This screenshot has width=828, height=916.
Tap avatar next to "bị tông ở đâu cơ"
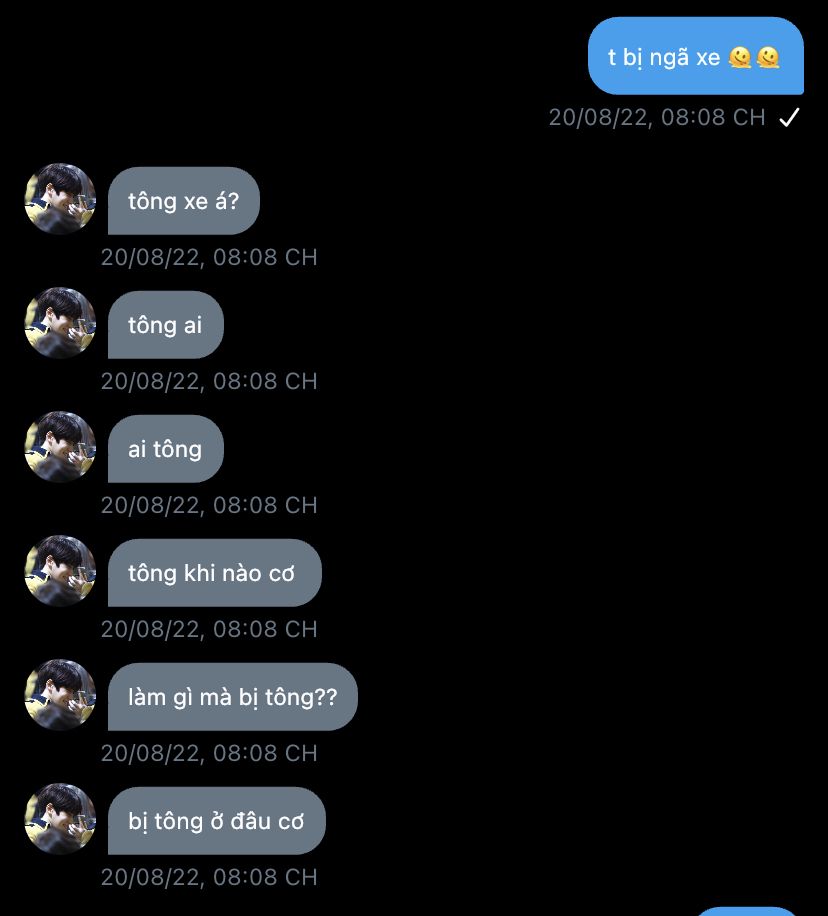[60, 819]
